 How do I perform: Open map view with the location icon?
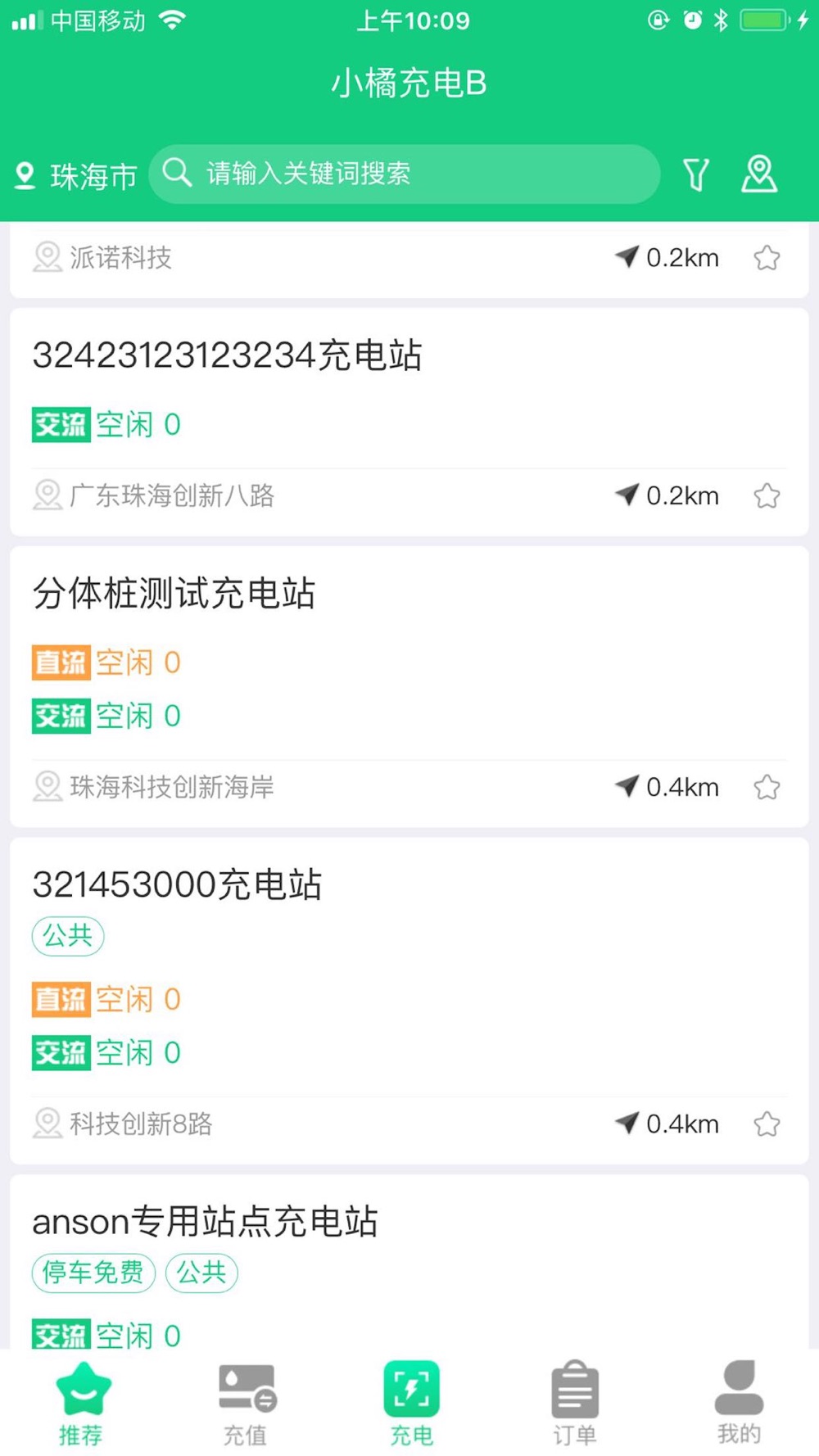coord(759,174)
